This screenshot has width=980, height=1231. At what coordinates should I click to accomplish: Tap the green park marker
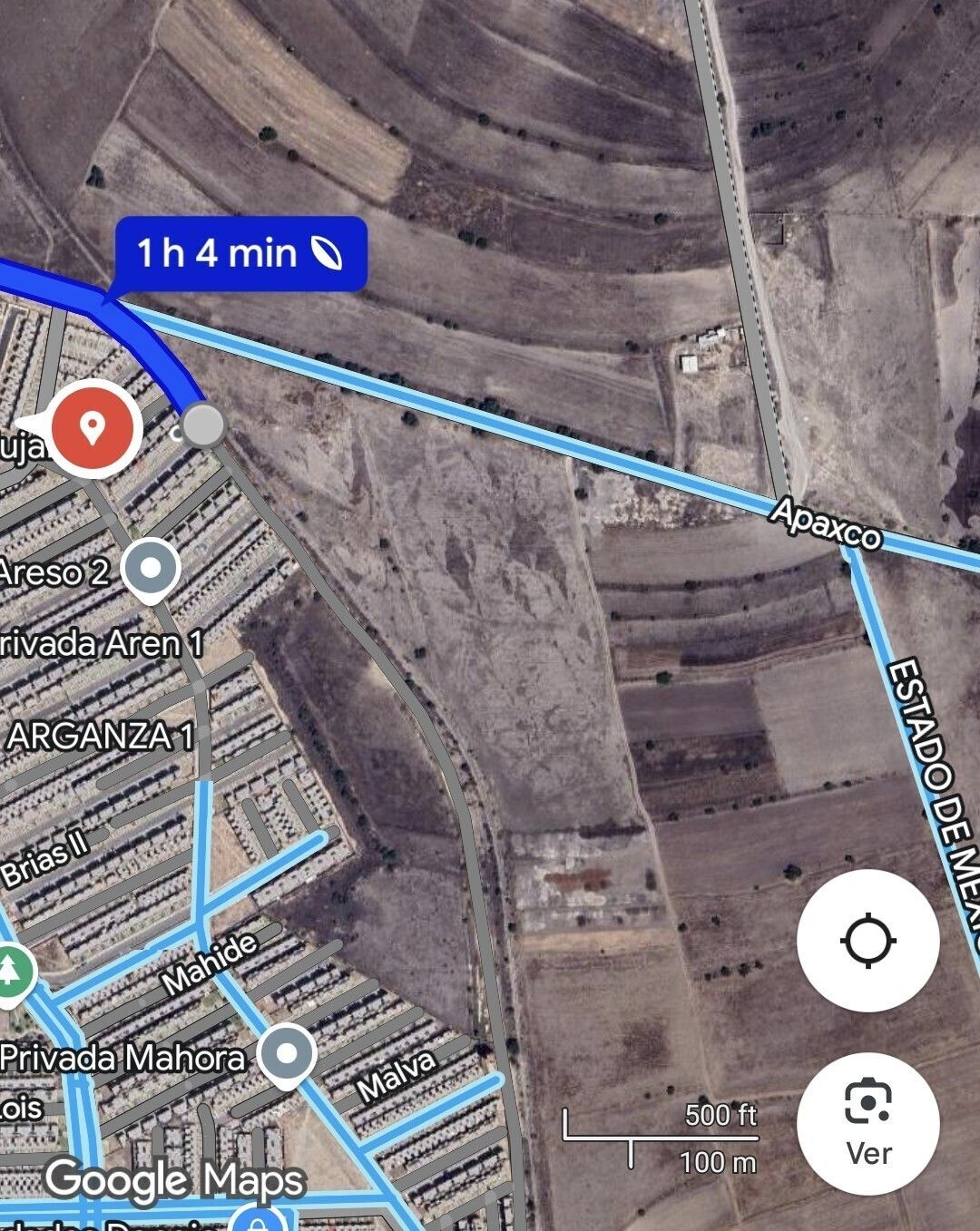(x=11, y=973)
